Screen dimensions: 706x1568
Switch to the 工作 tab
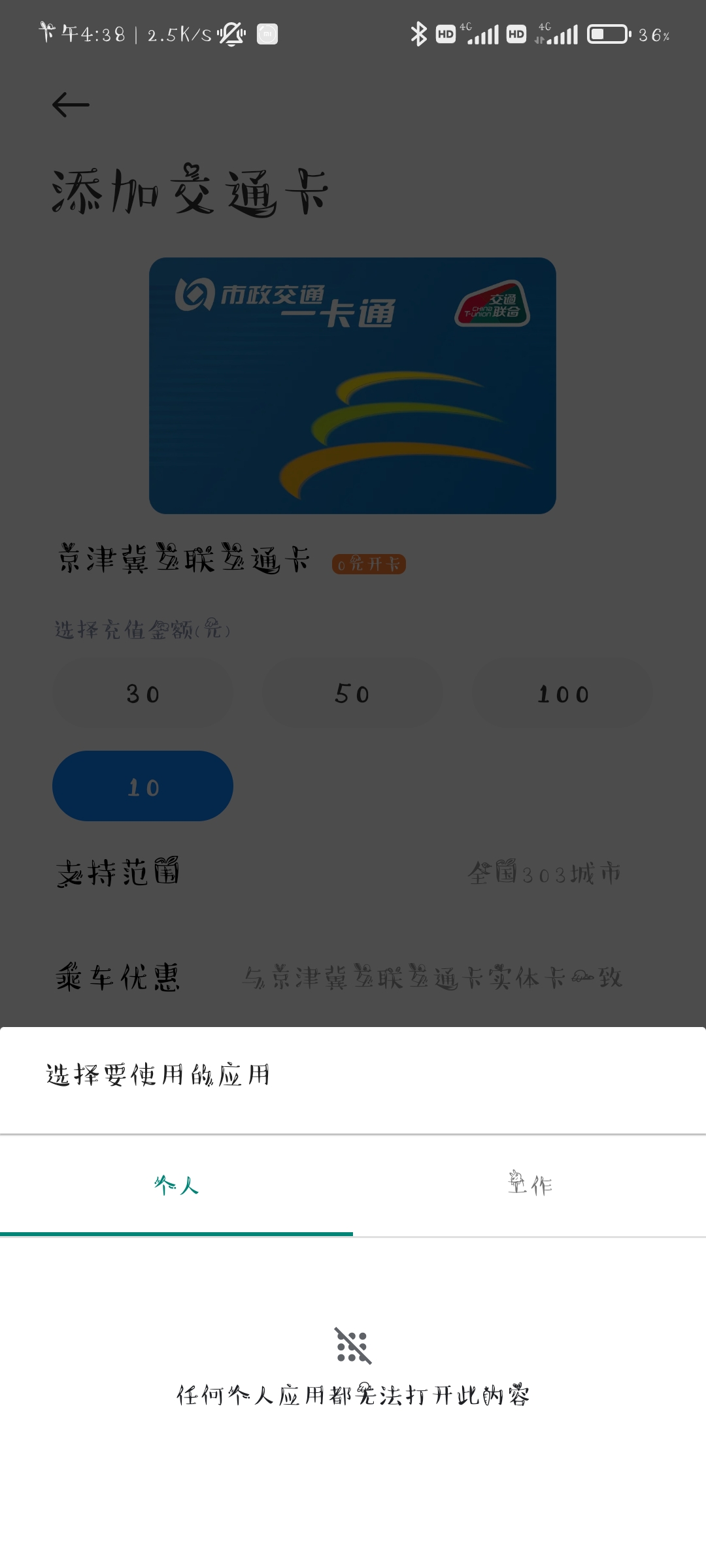[x=529, y=1185]
